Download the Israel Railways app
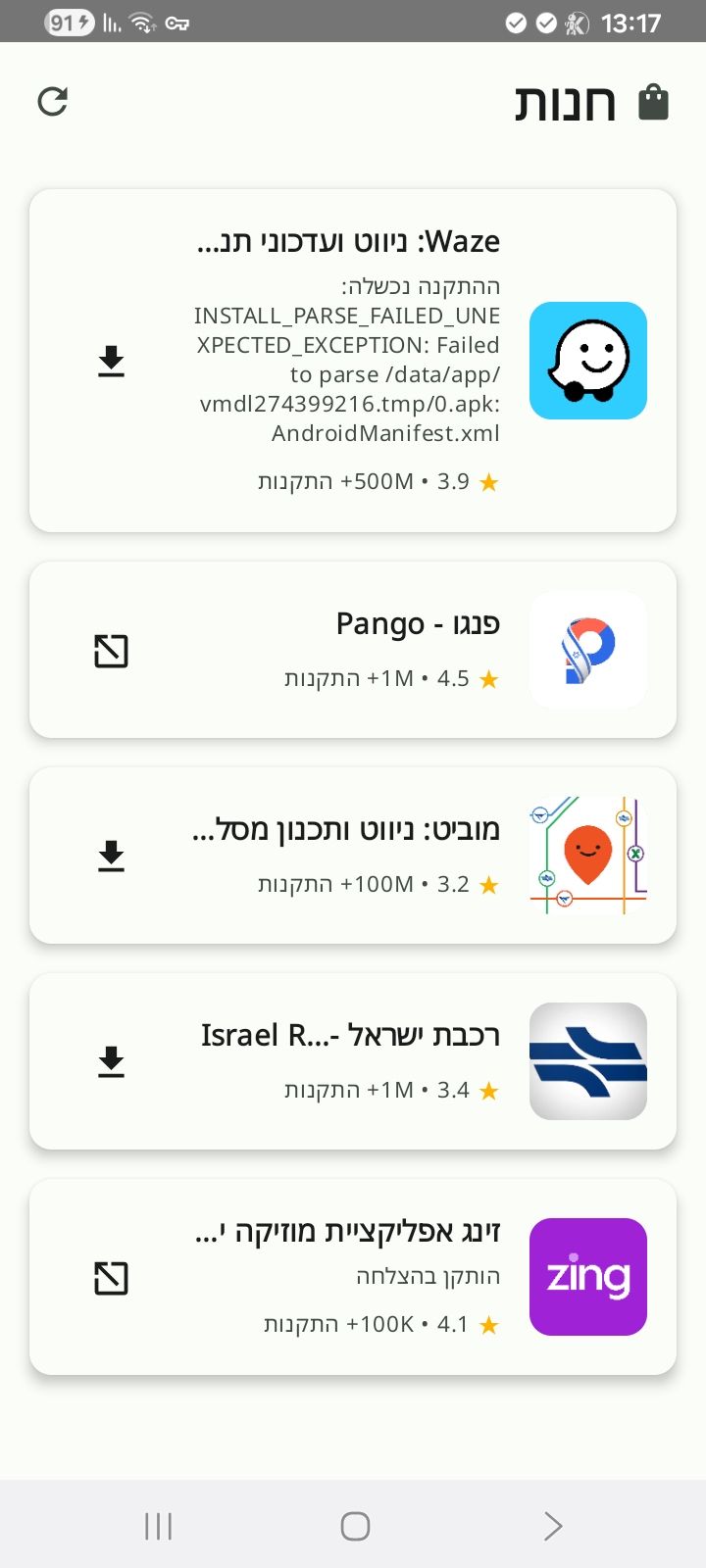This screenshot has height=1568, width=706. coord(111,1060)
